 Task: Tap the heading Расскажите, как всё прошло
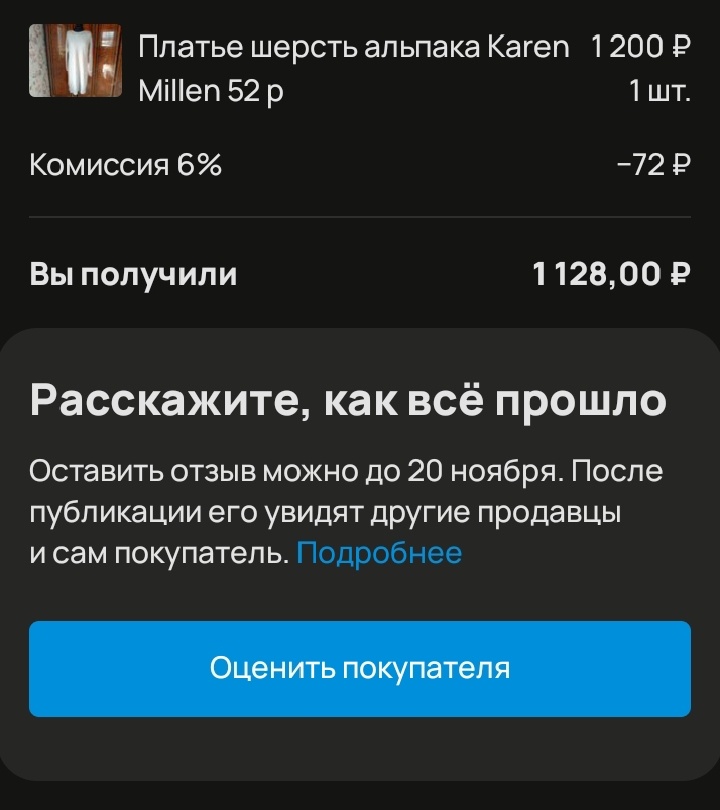point(349,398)
